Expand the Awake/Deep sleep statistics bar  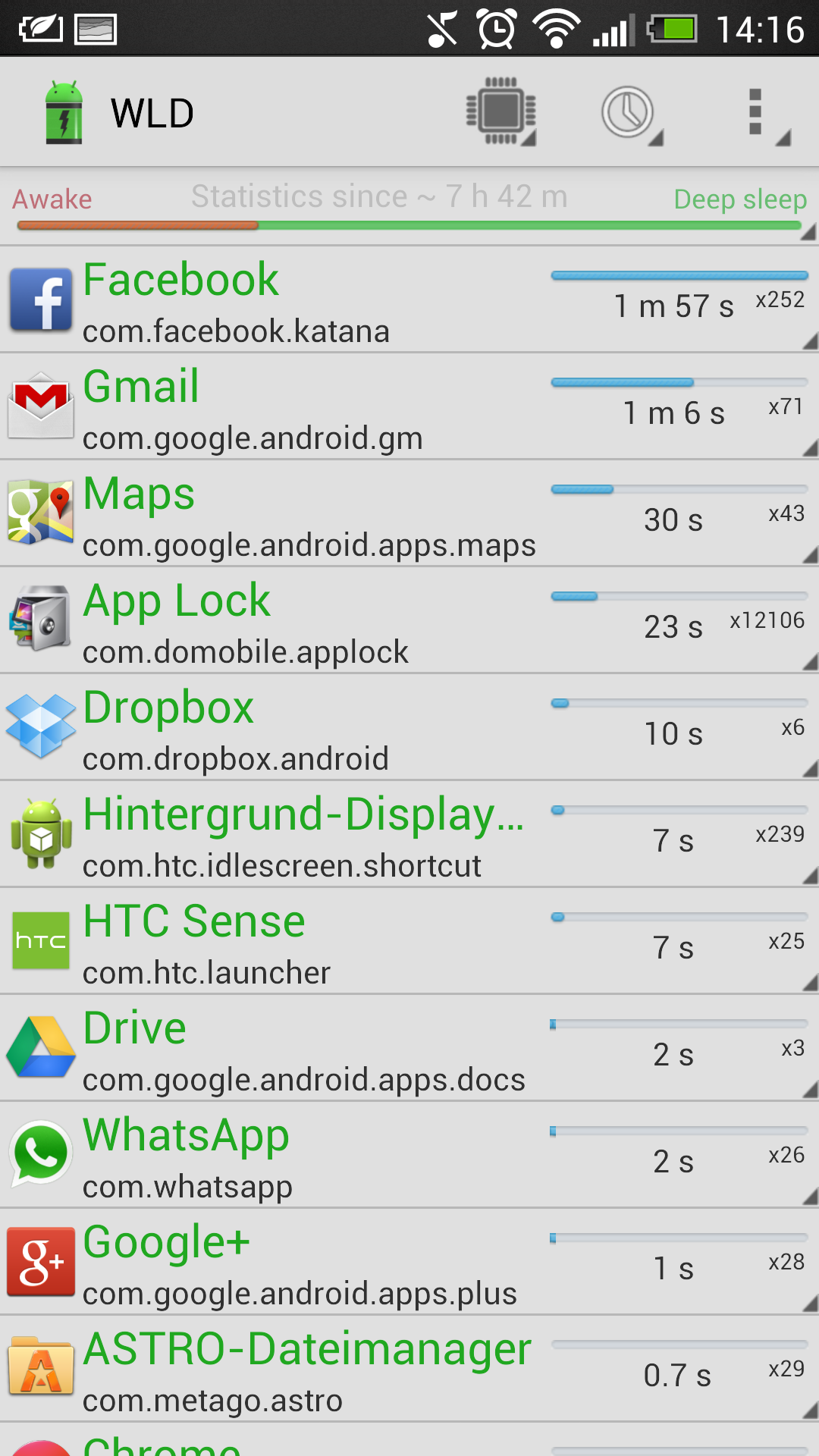click(409, 206)
